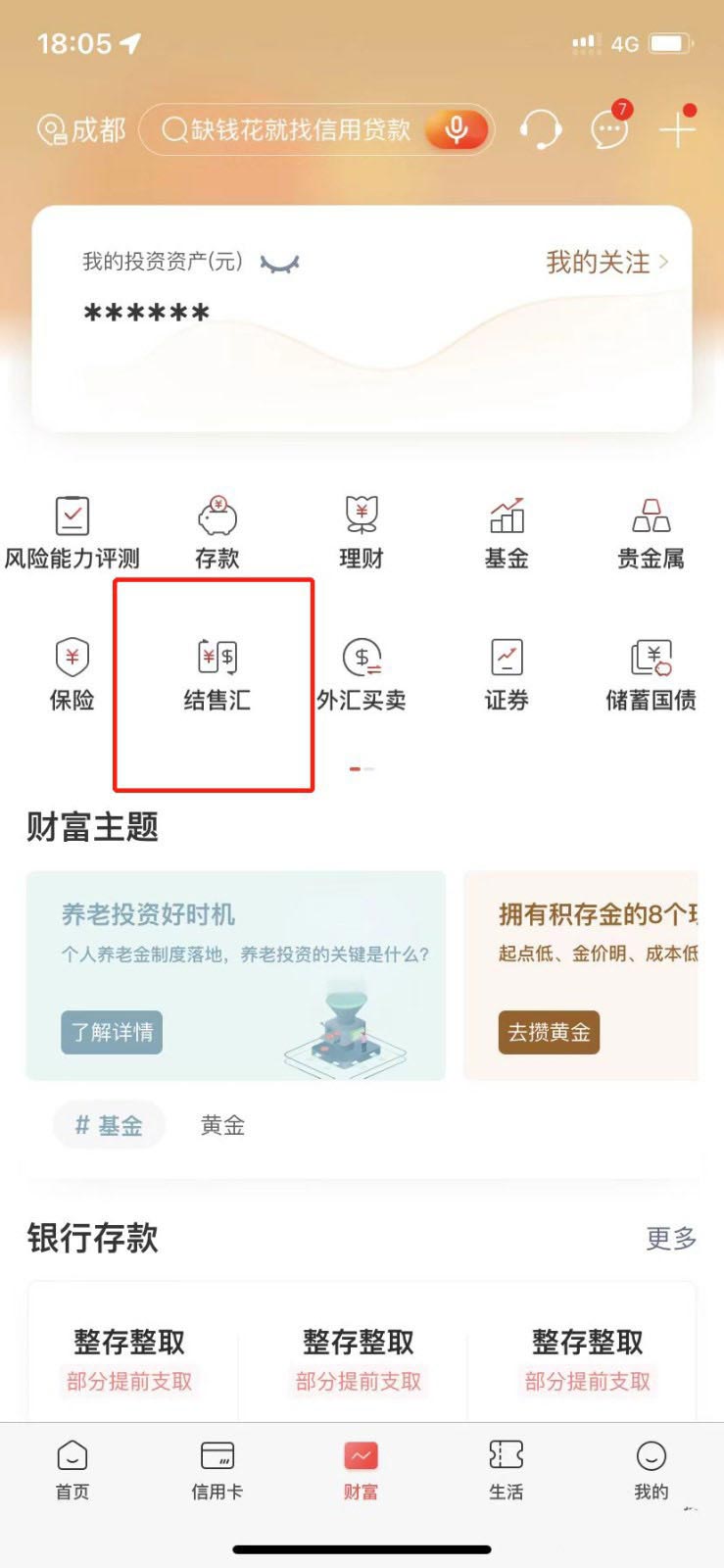Tap 了解详情 on the pension card

pos(112,1032)
